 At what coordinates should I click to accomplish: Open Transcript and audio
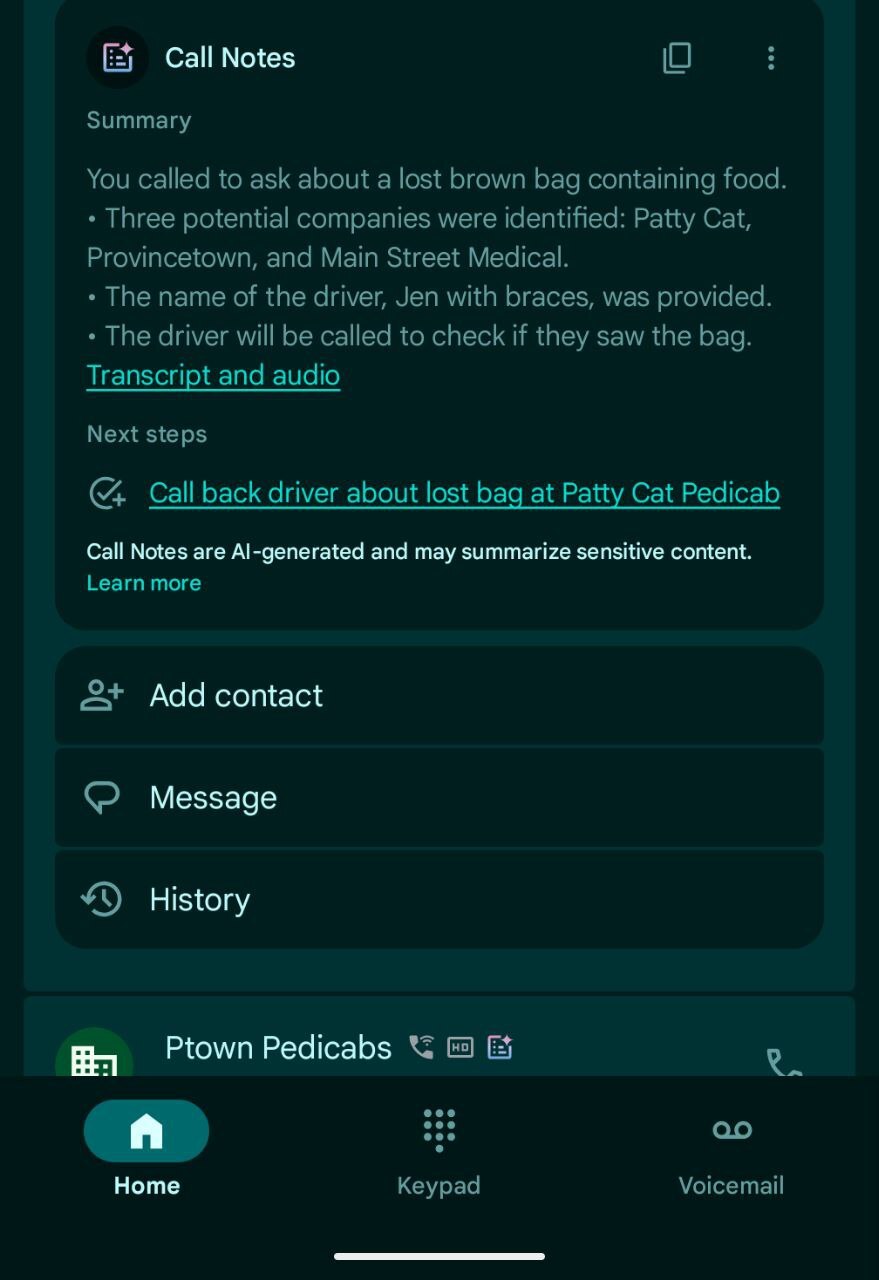pyautogui.click(x=212, y=375)
